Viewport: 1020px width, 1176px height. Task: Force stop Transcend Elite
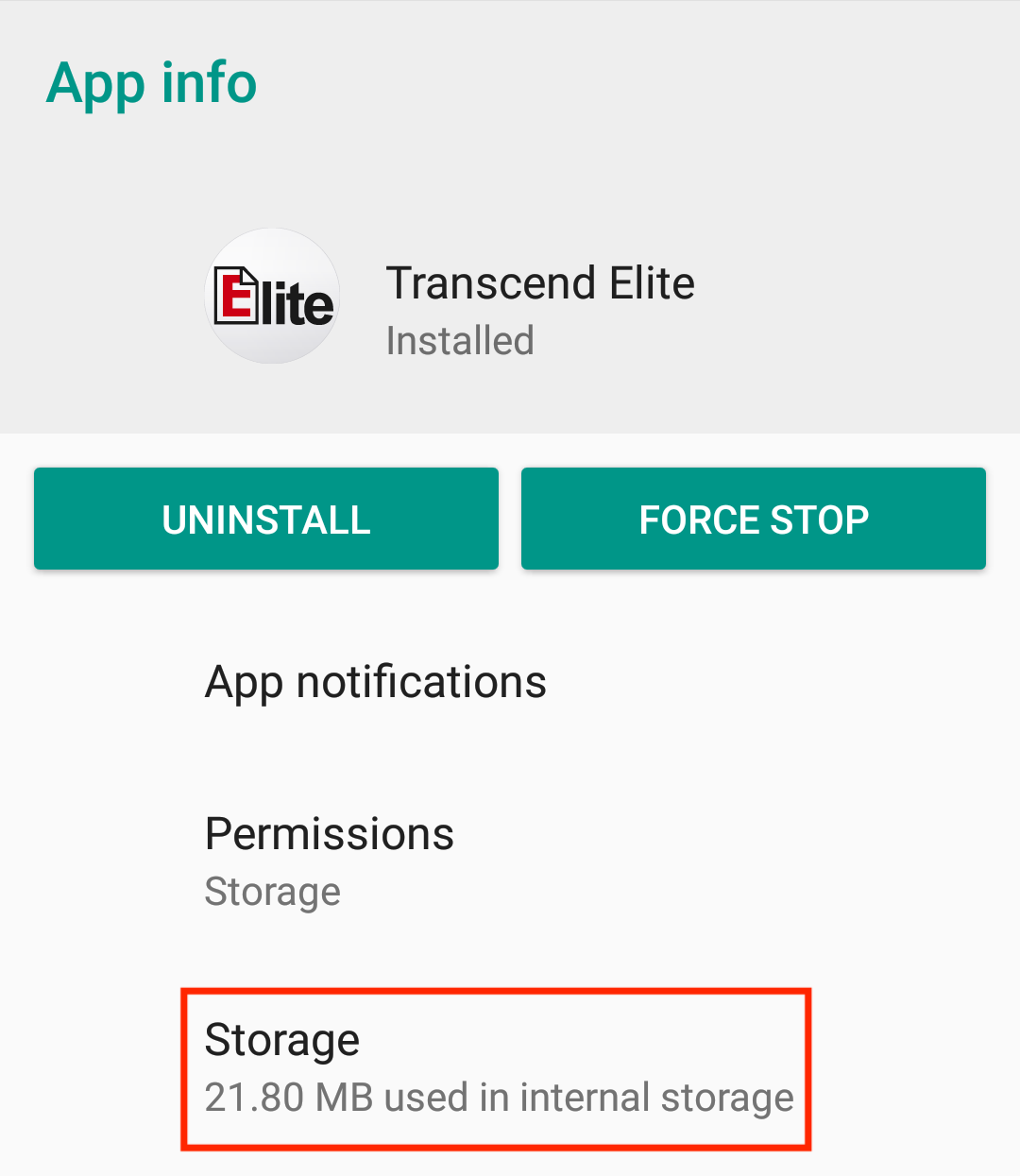point(753,519)
